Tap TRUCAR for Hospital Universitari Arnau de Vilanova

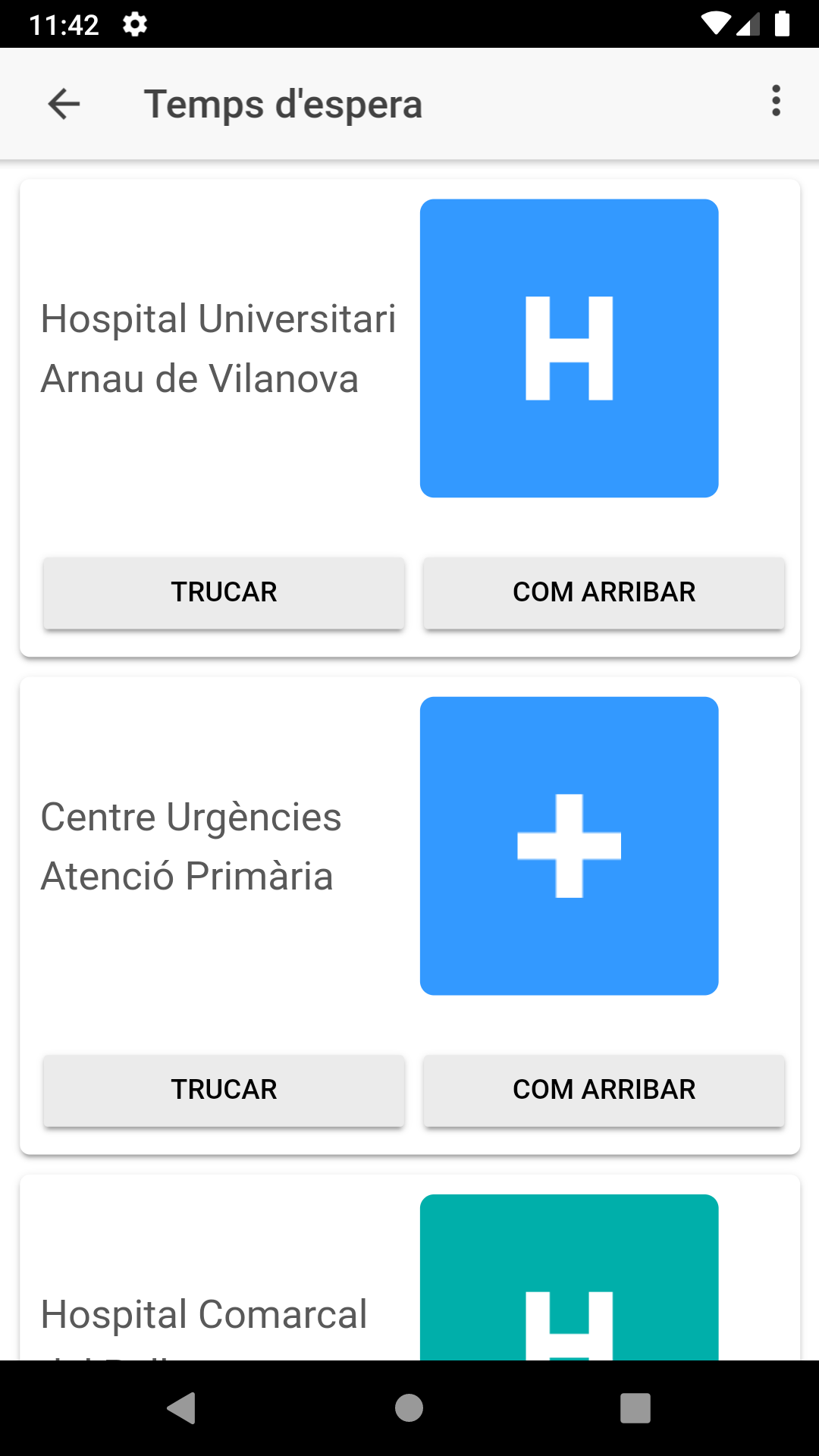pyautogui.click(x=224, y=592)
